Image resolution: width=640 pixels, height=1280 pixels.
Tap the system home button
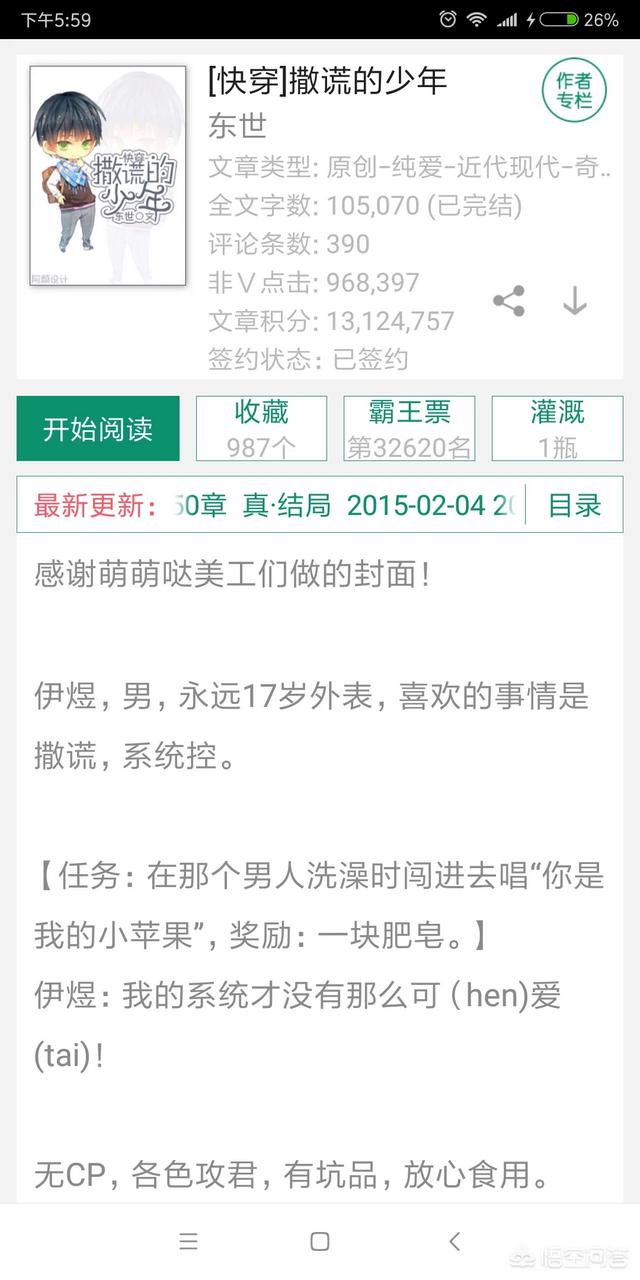coord(320,1241)
